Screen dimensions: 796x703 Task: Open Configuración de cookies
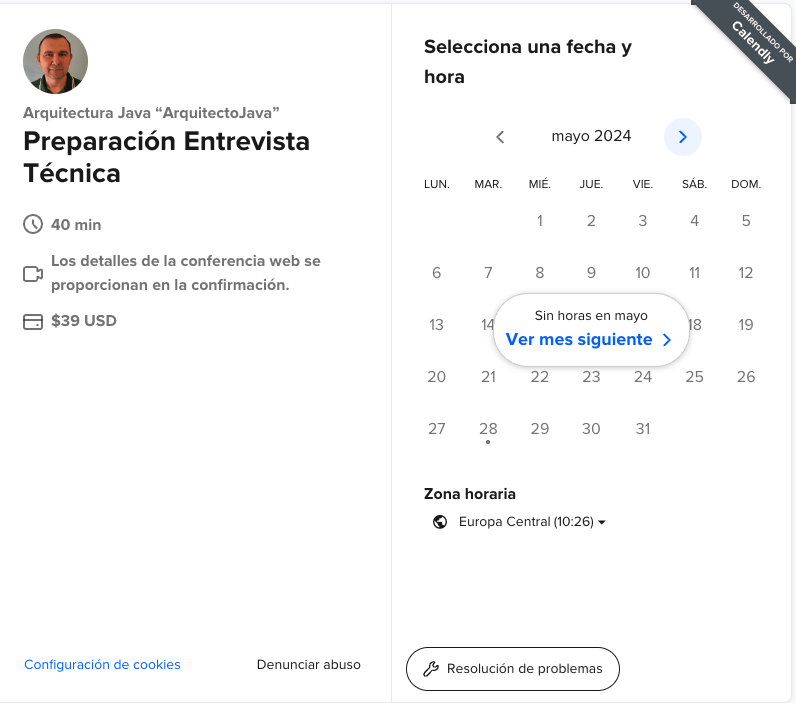102,664
